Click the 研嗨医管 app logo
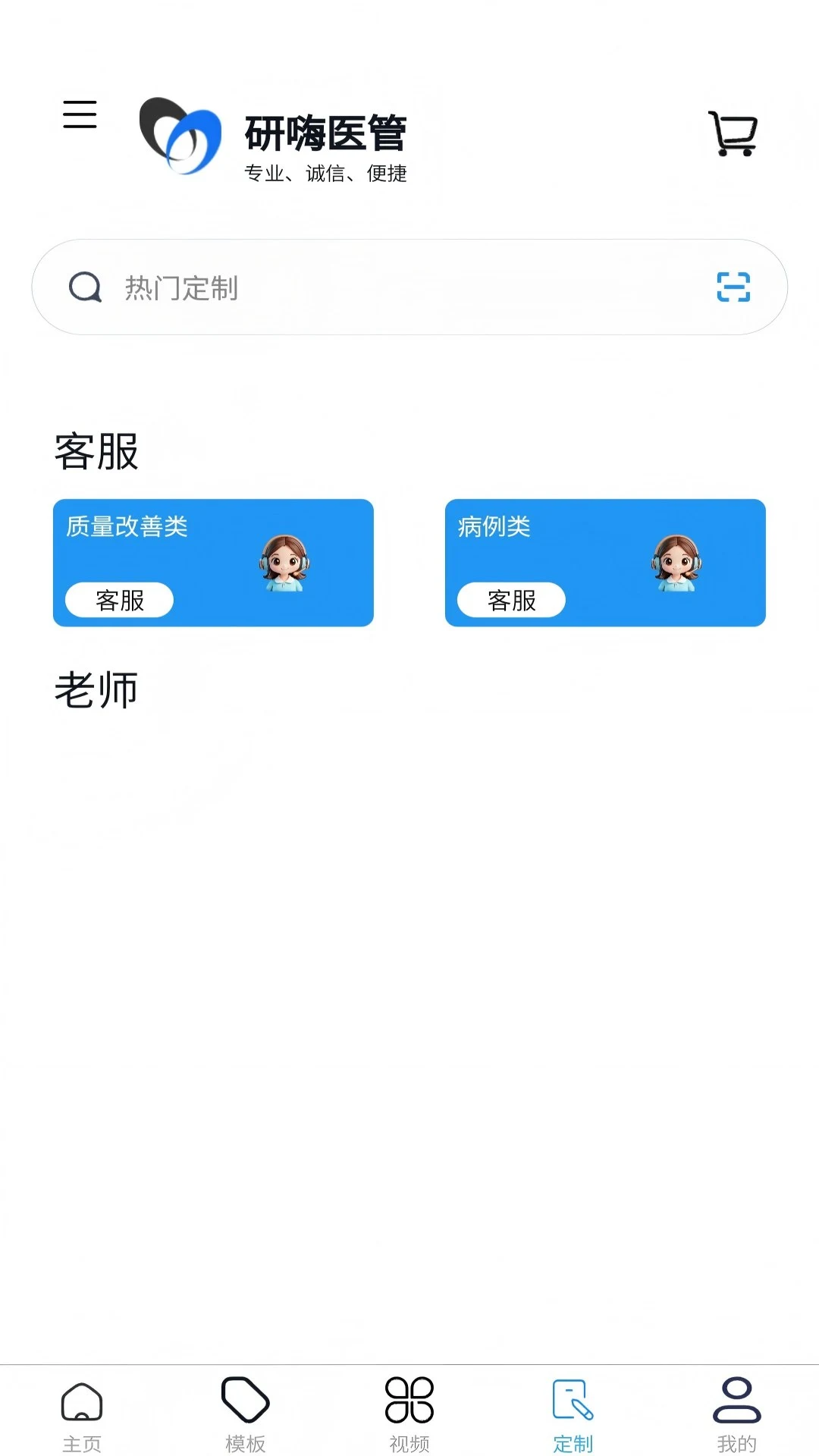The width and height of the screenshot is (819, 1456). pyautogui.click(x=180, y=136)
